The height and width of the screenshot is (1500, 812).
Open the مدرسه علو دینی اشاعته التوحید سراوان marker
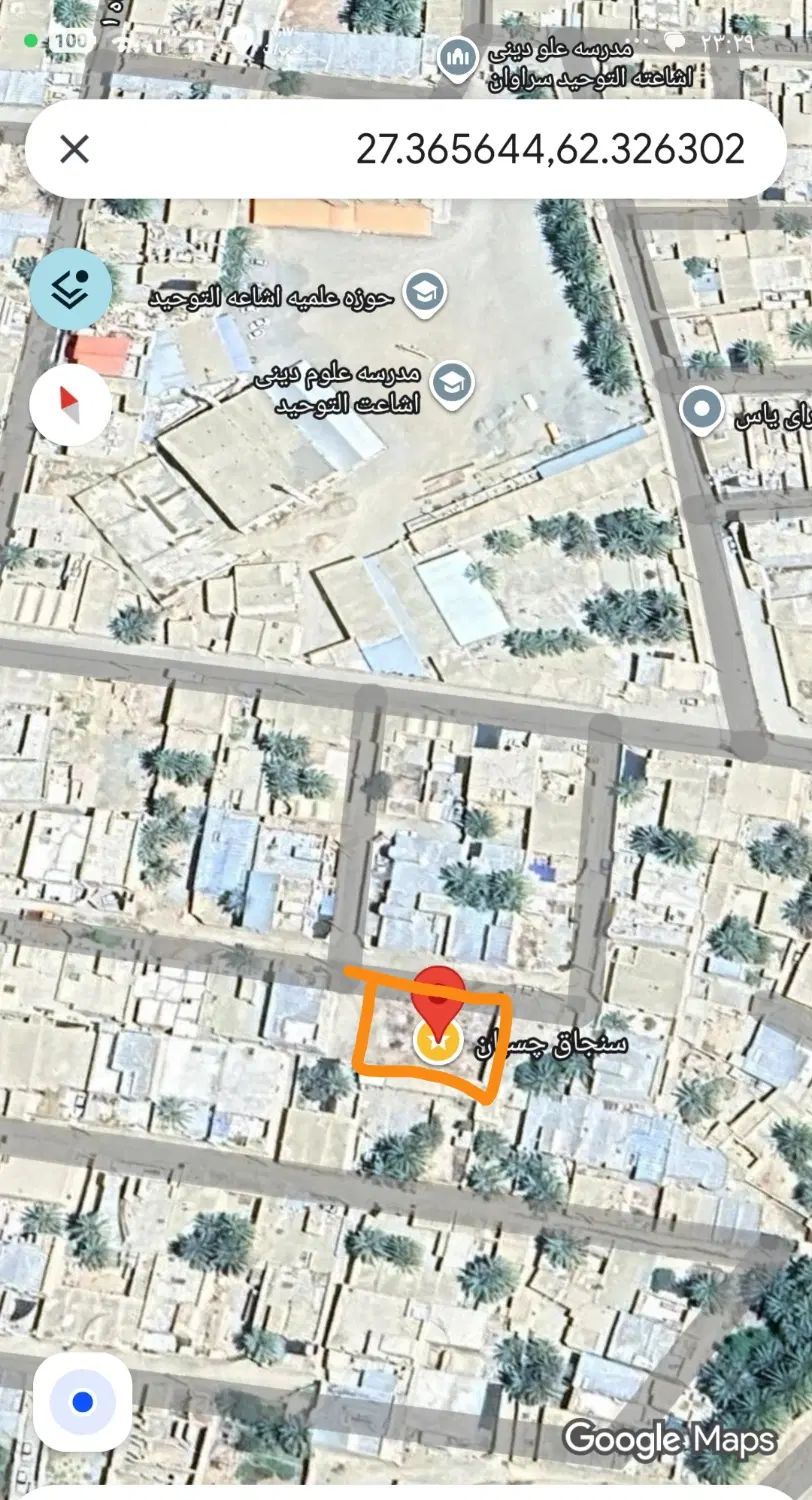pos(459,57)
